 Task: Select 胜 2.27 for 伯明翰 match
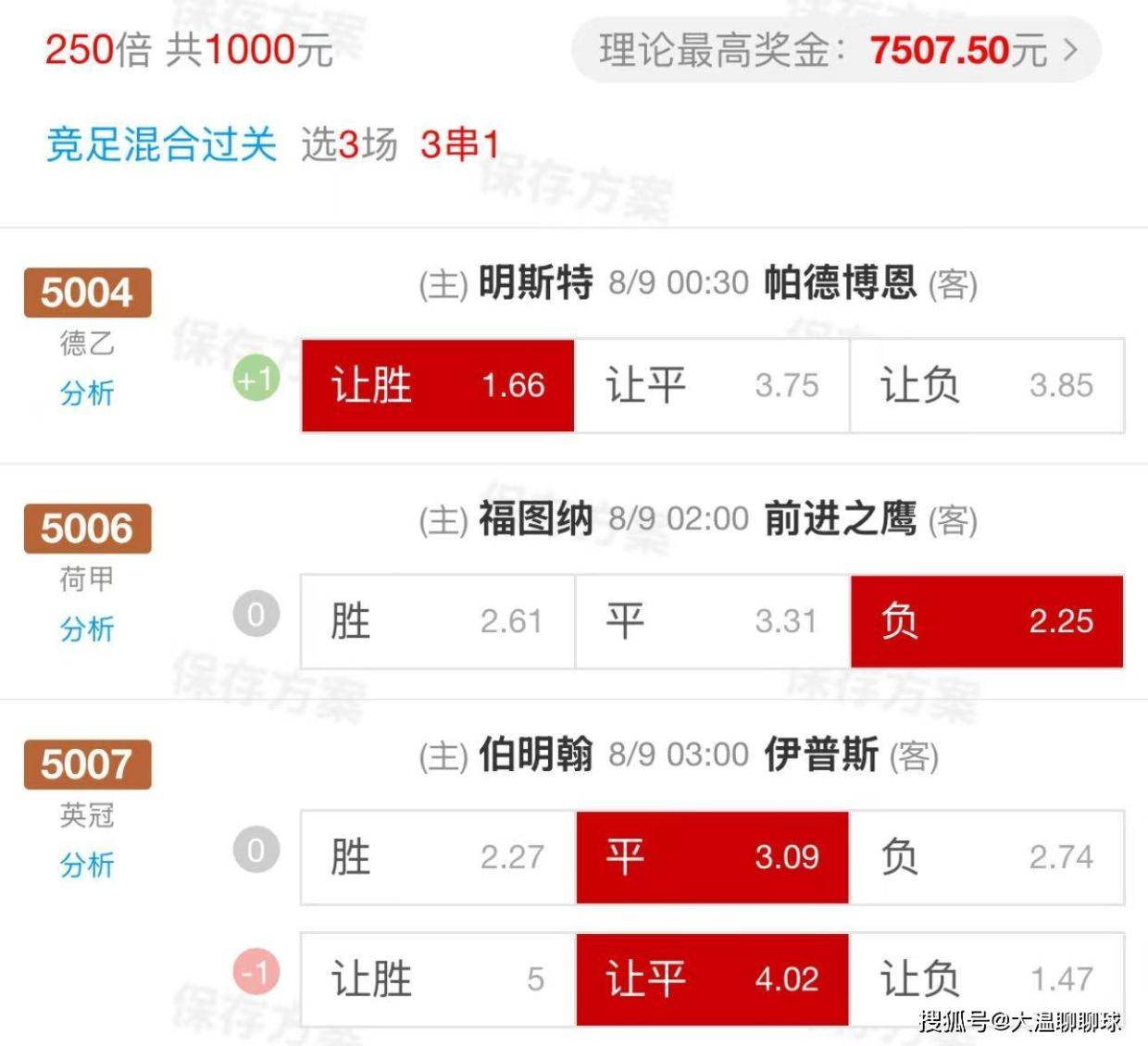(x=438, y=857)
